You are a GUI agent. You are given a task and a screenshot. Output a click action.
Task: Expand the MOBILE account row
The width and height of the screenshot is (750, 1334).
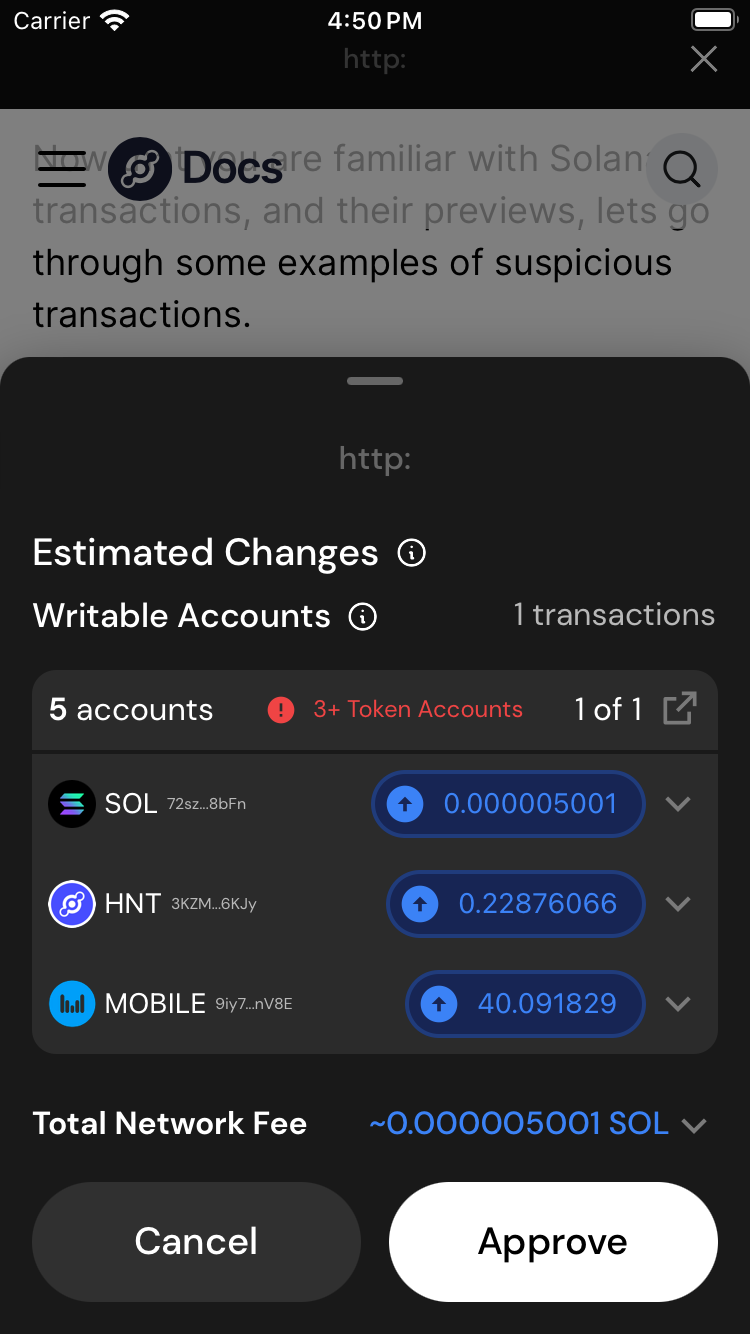pos(678,1004)
